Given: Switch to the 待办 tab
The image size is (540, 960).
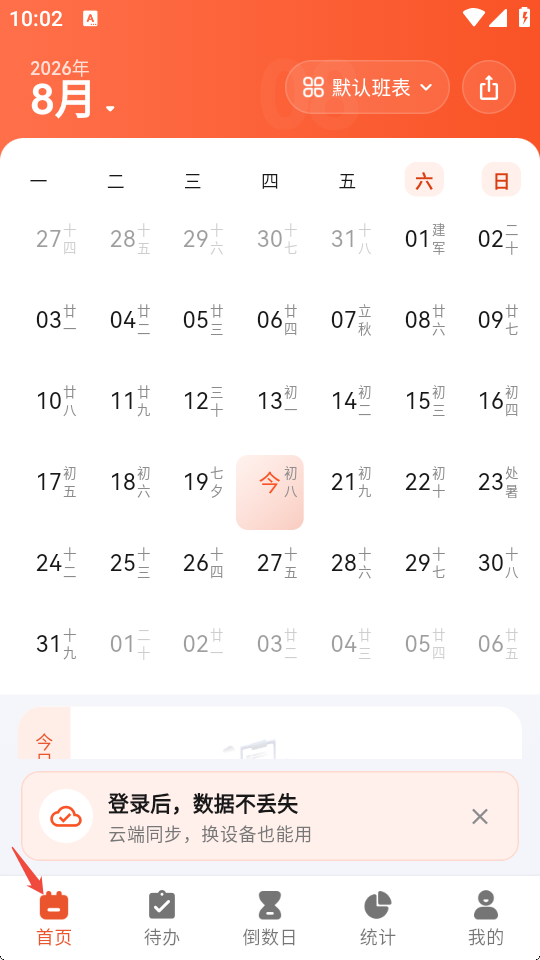Looking at the screenshot, I should click(162, 918).
